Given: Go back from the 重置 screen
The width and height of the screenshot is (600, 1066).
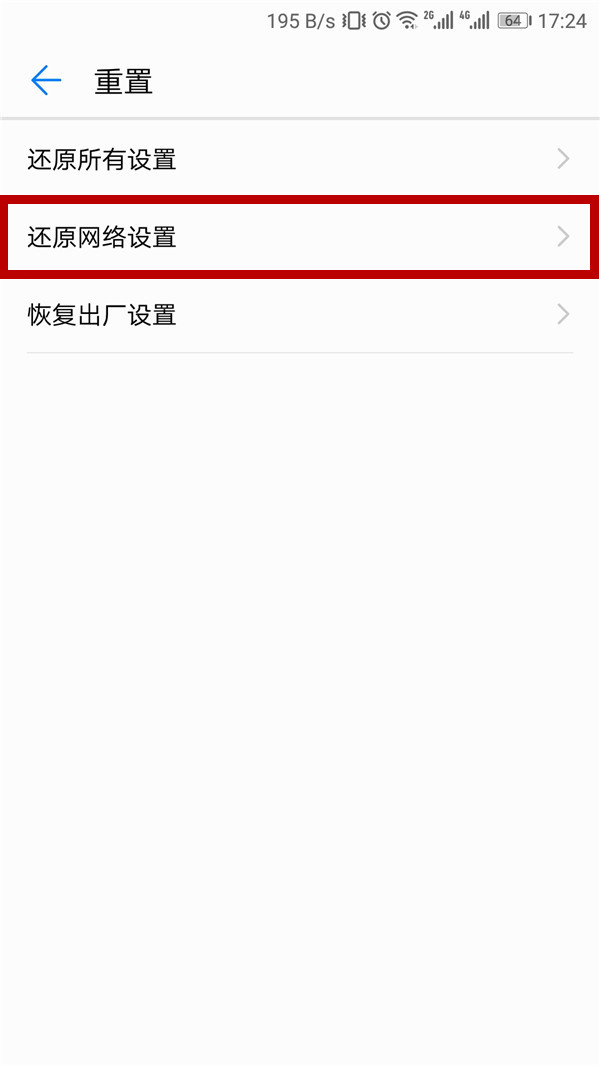Looking at the screenshot, I should pyautogui.click(x=46, y=81).
